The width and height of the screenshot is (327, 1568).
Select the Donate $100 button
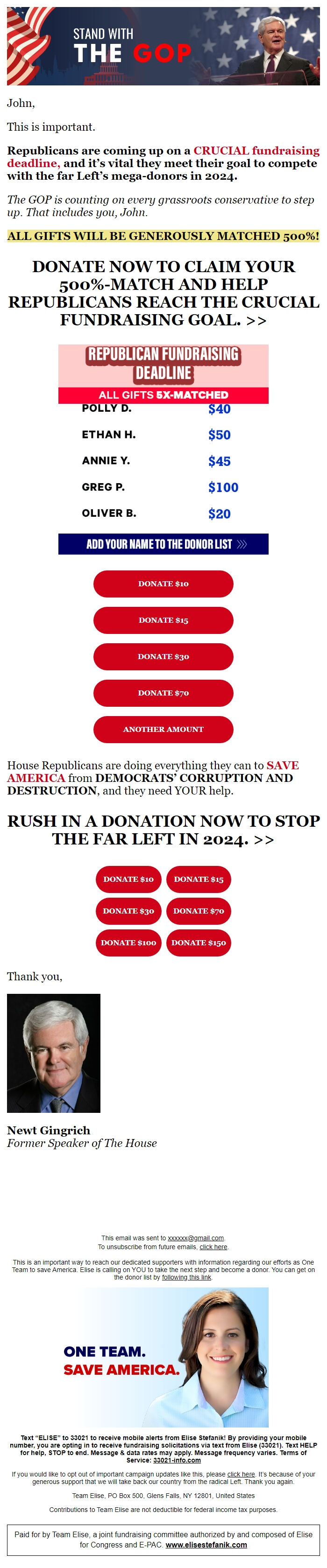(x=128, y=942)
